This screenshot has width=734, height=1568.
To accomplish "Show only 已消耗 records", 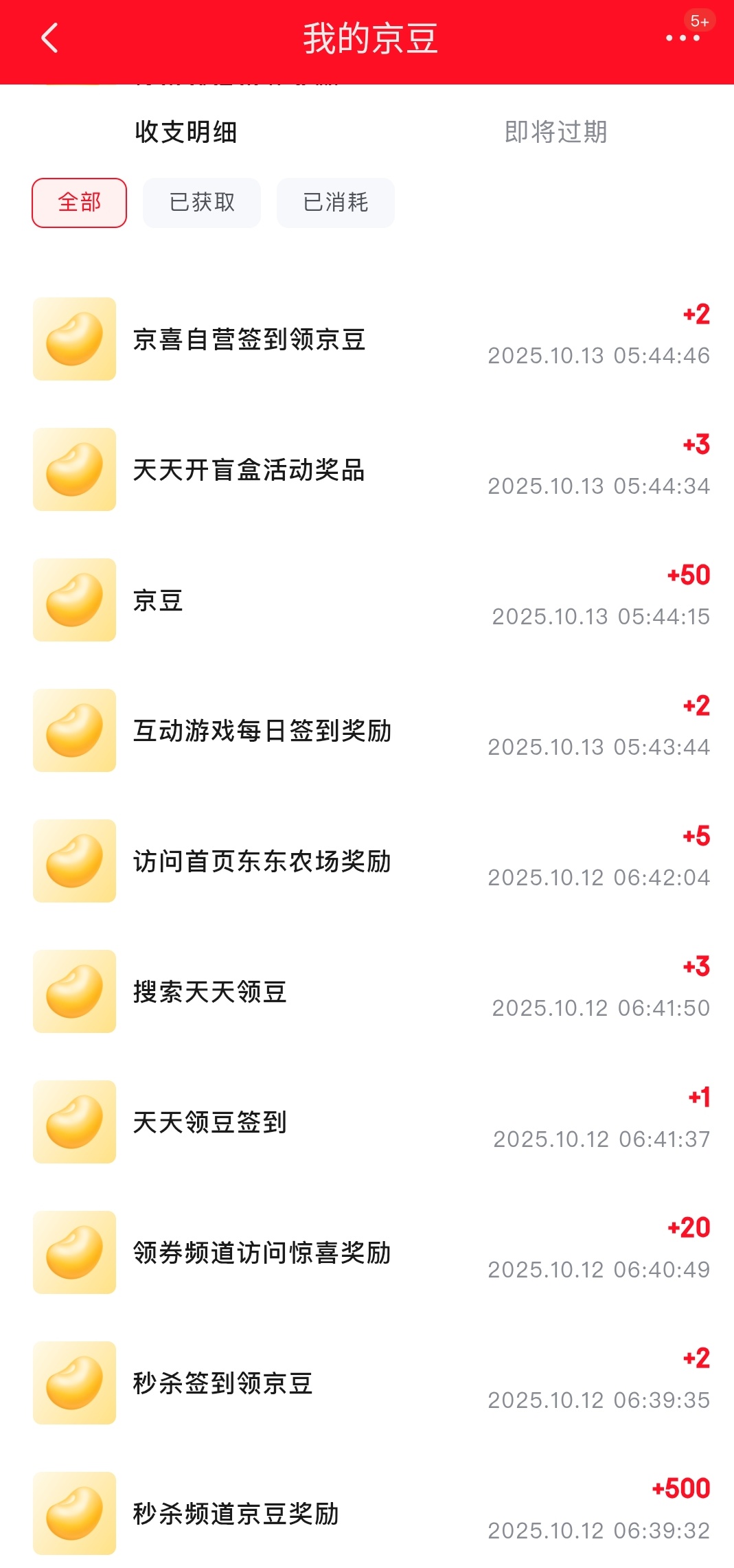I will click(335, 203).
